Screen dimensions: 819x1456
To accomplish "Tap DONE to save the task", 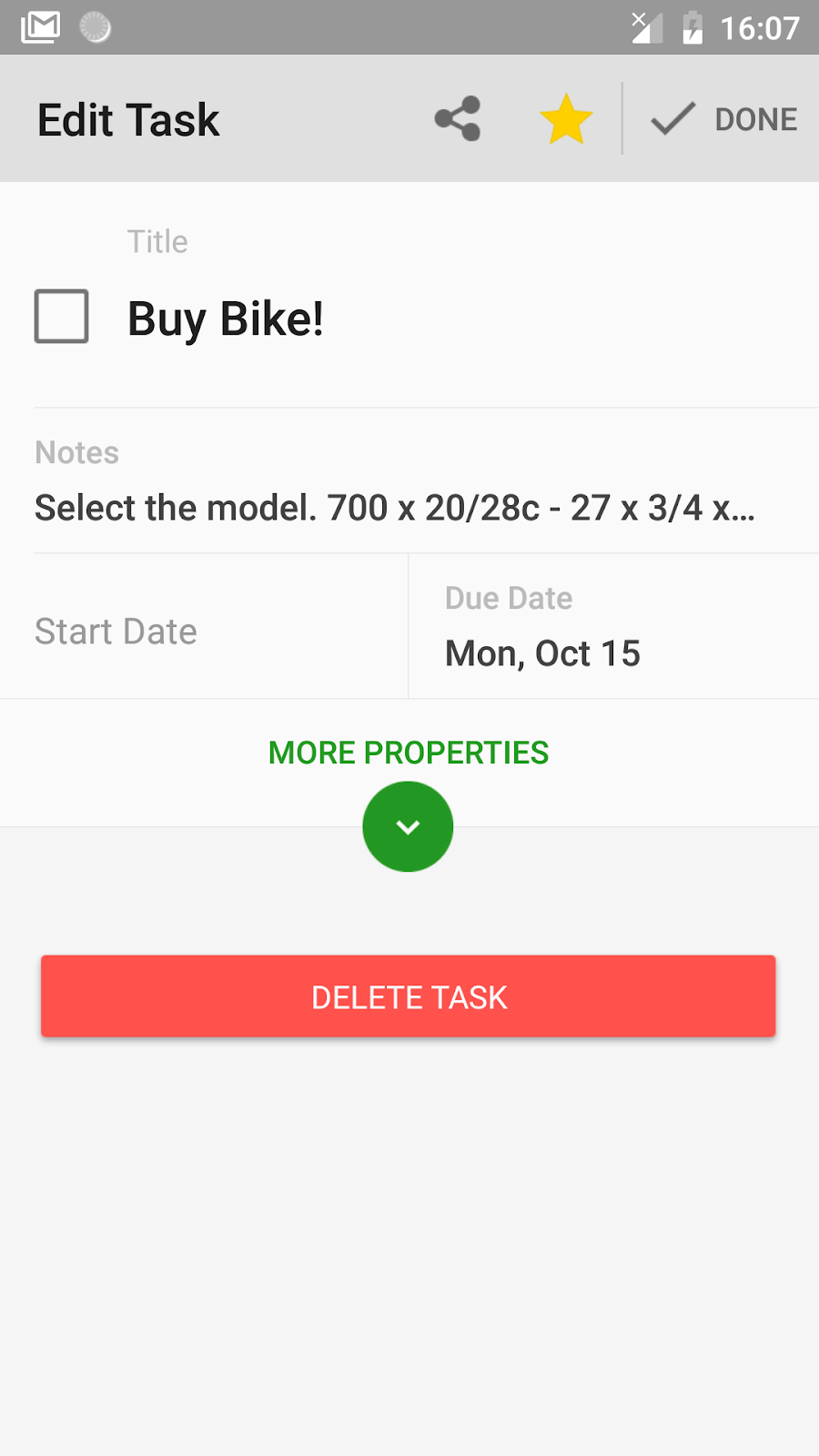I will 725,119.
